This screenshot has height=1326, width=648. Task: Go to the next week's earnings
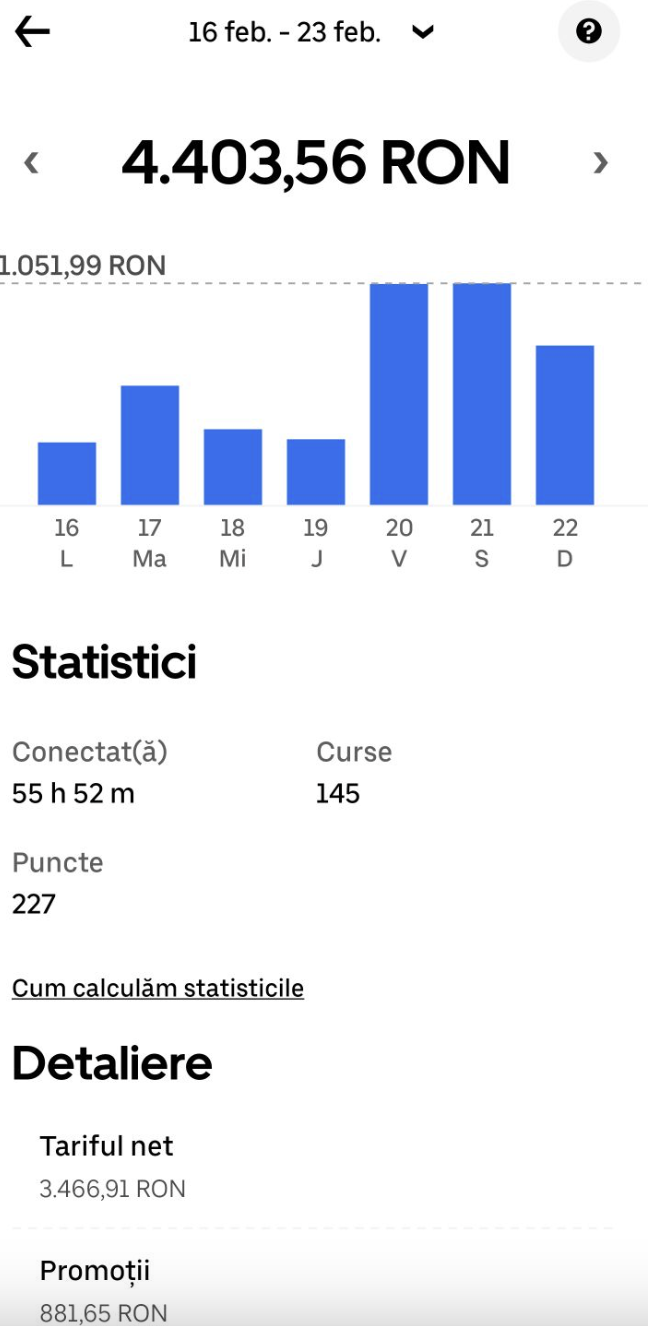[x=600, y=162]
